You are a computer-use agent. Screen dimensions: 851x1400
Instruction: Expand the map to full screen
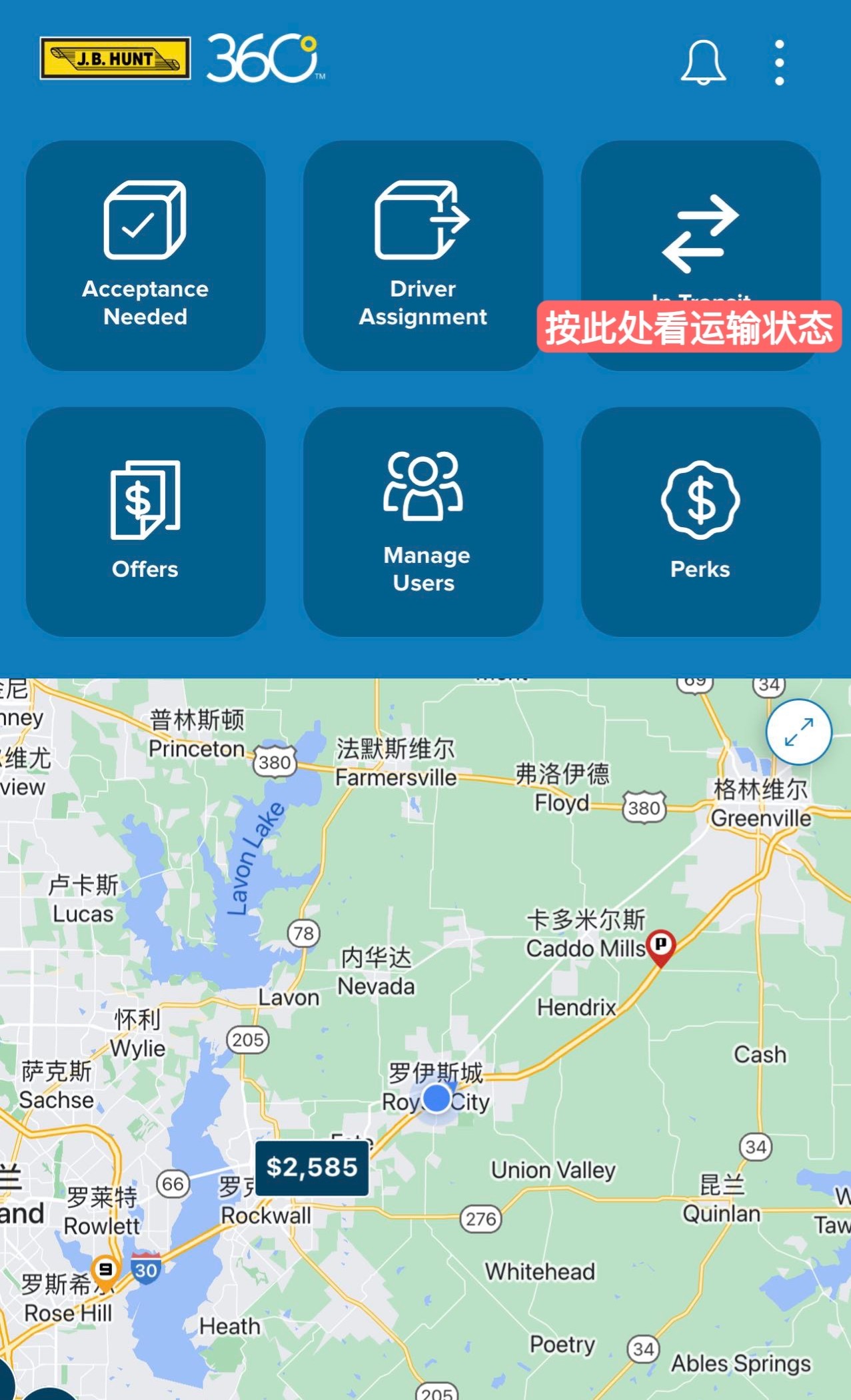click(798, 732)
